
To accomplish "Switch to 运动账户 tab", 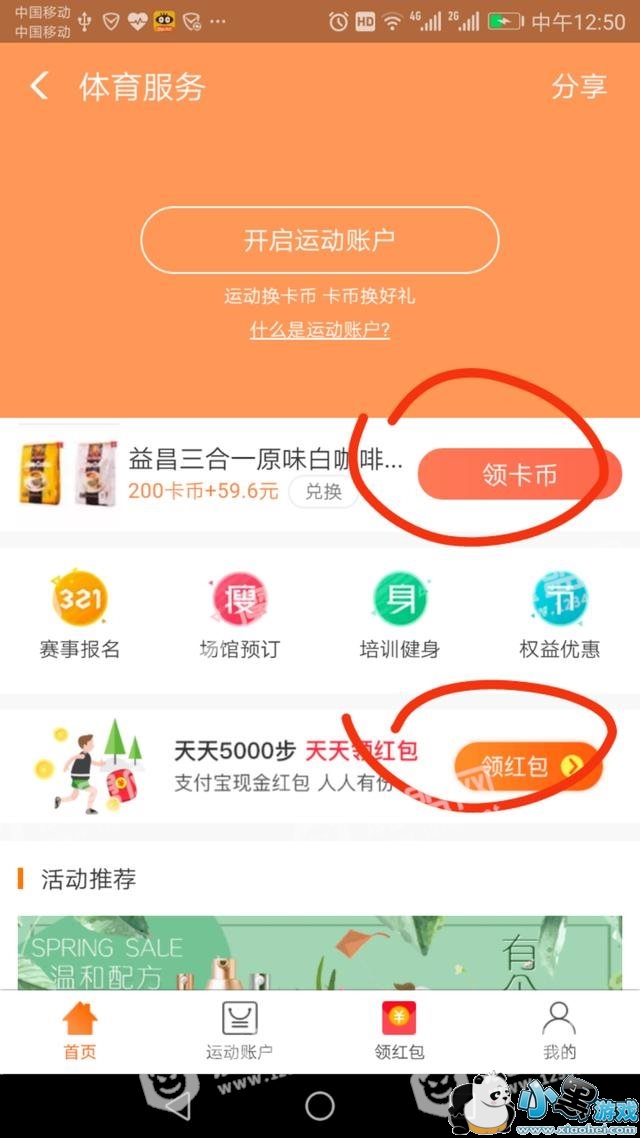I will tap(239, 1031).
